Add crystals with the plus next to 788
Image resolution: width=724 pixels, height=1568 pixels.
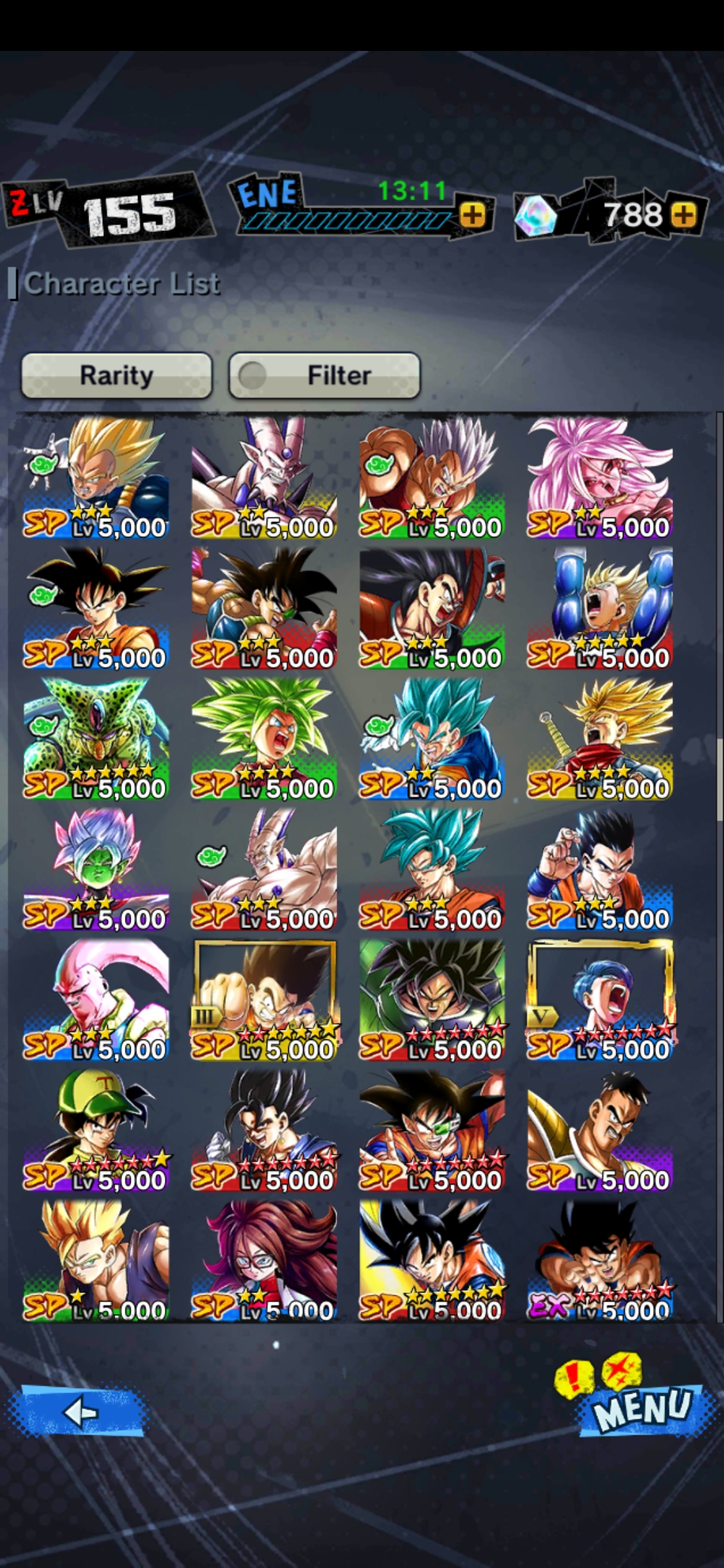pos(684,215)
